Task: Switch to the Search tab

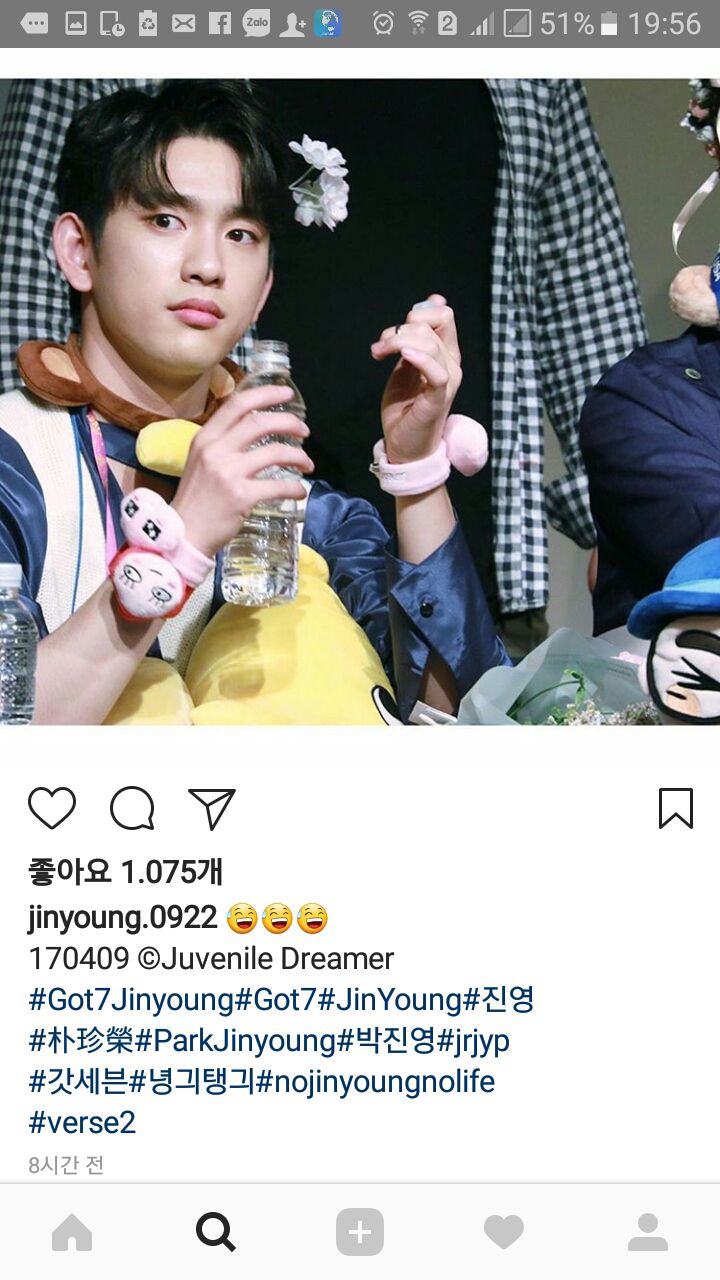Action: [x=216, y=1232]
